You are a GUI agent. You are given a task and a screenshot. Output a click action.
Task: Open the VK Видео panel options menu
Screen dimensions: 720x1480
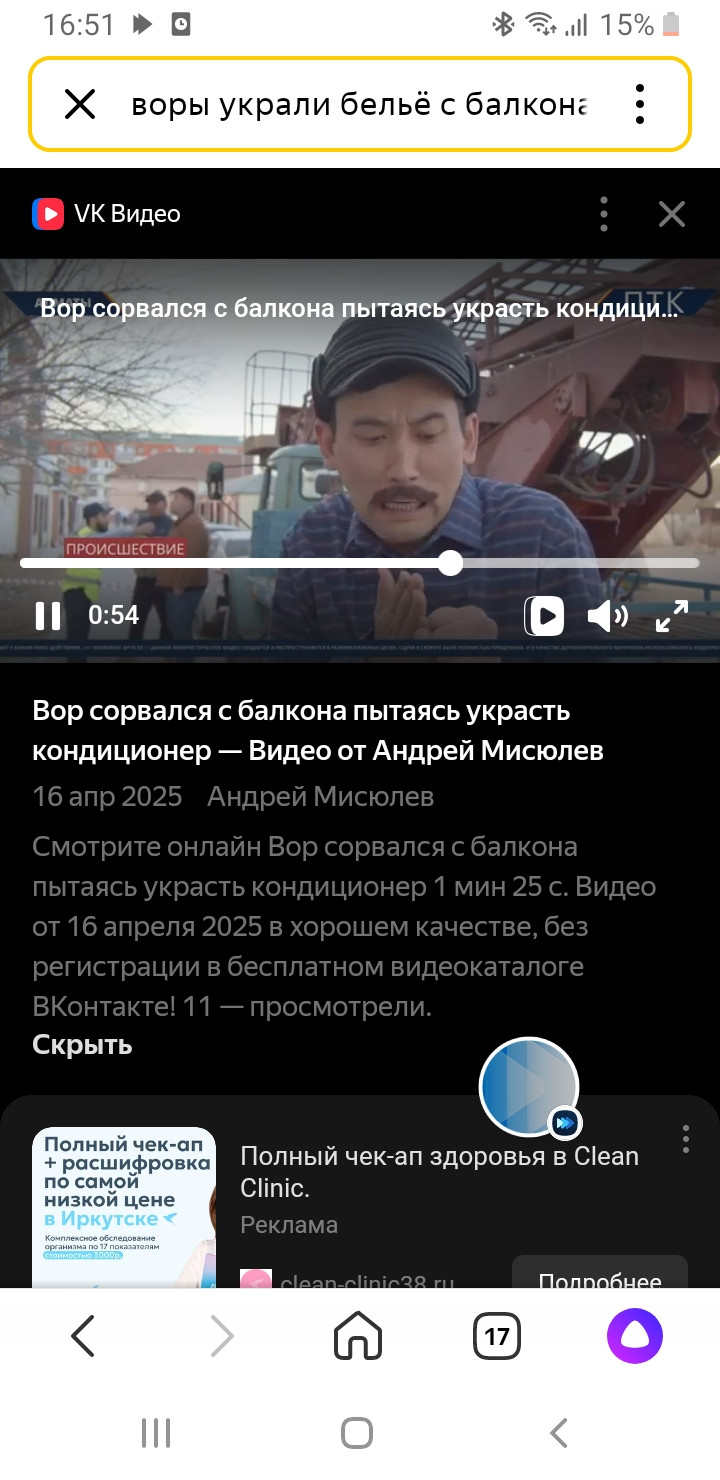pos(603,214)
